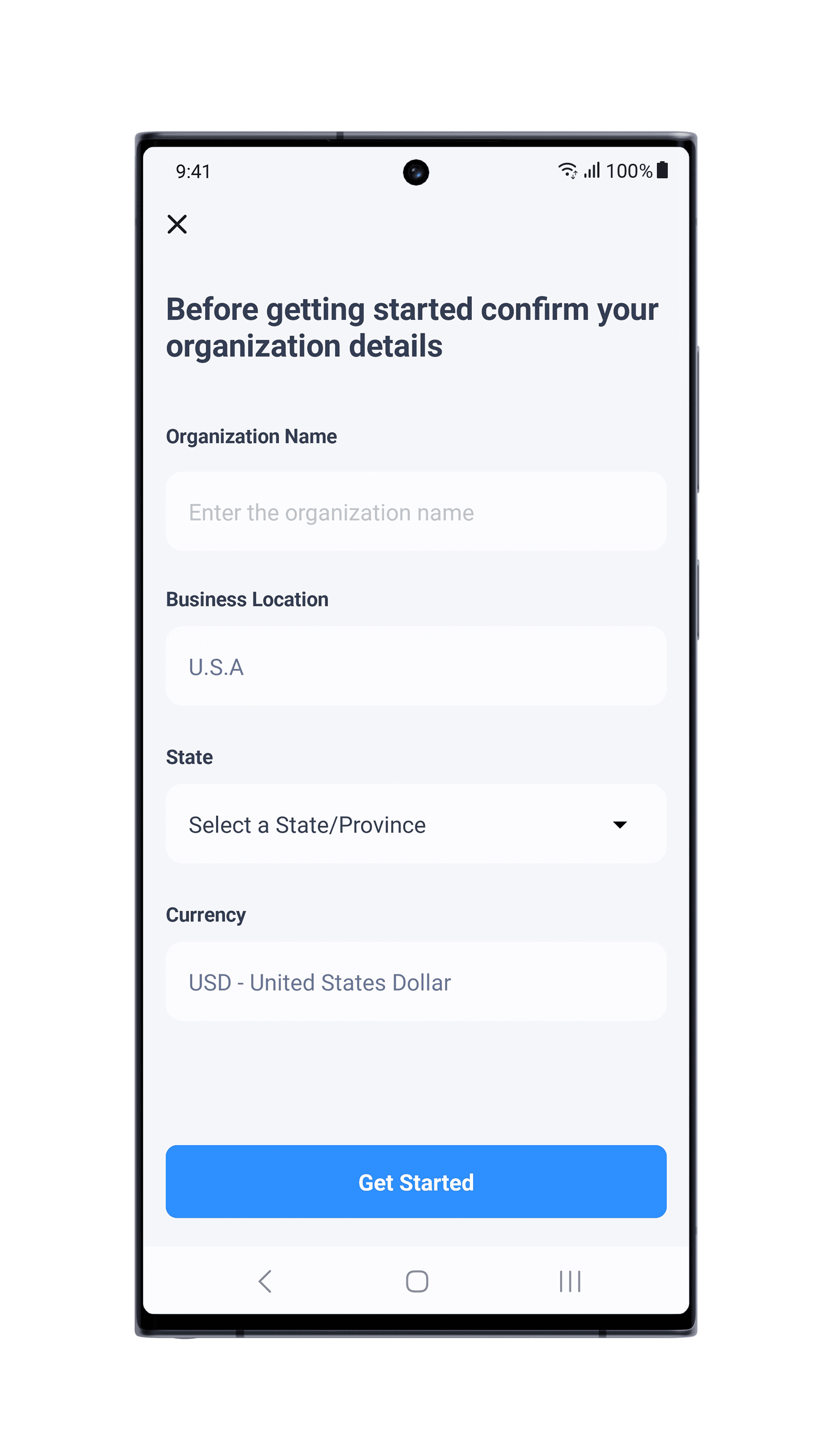Close the organization details screen
The image size is (832, 1456).
[177, 224]
